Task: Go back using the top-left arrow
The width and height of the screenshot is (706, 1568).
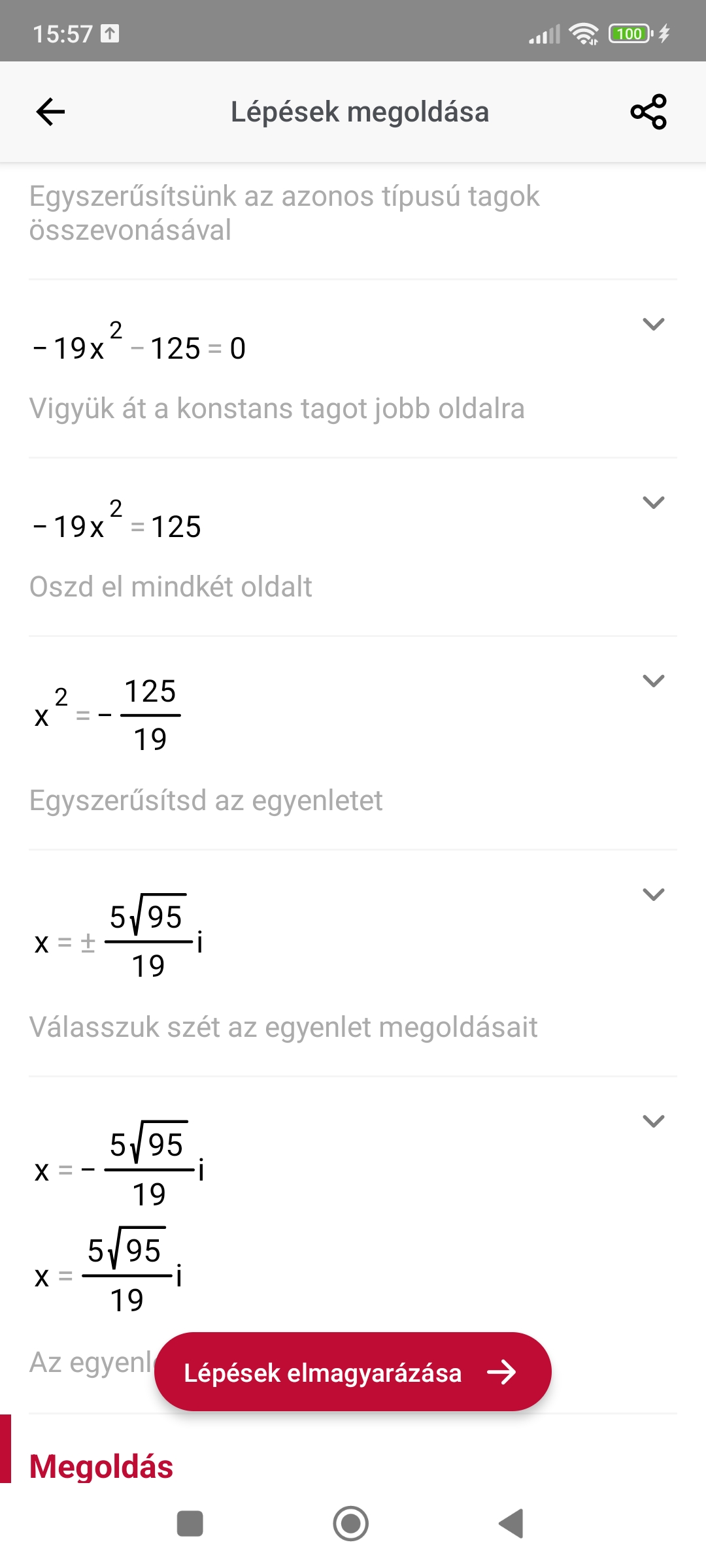Action: [x=50, y=112]
